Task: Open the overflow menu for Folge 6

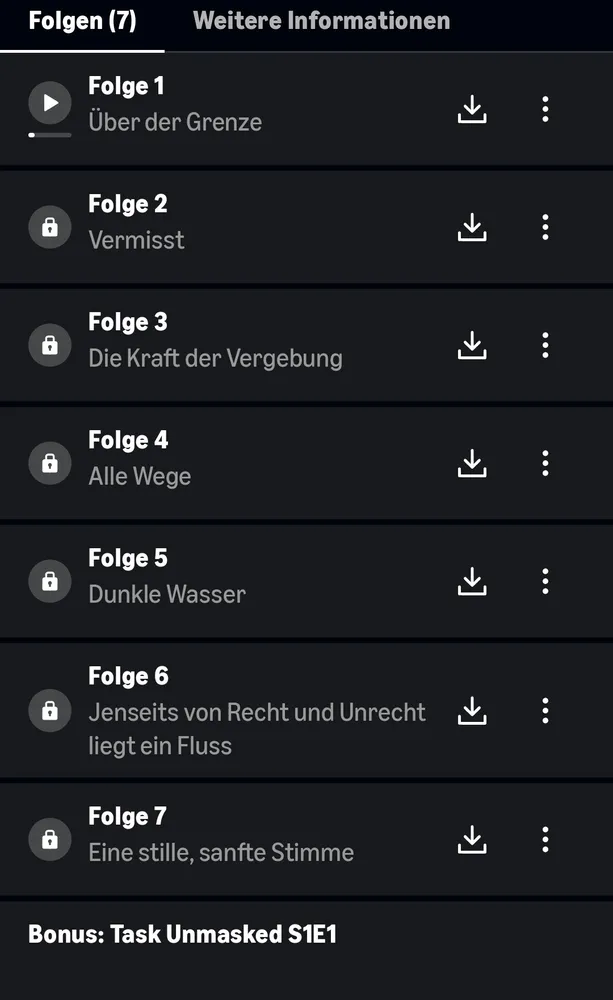Action: 545,711
